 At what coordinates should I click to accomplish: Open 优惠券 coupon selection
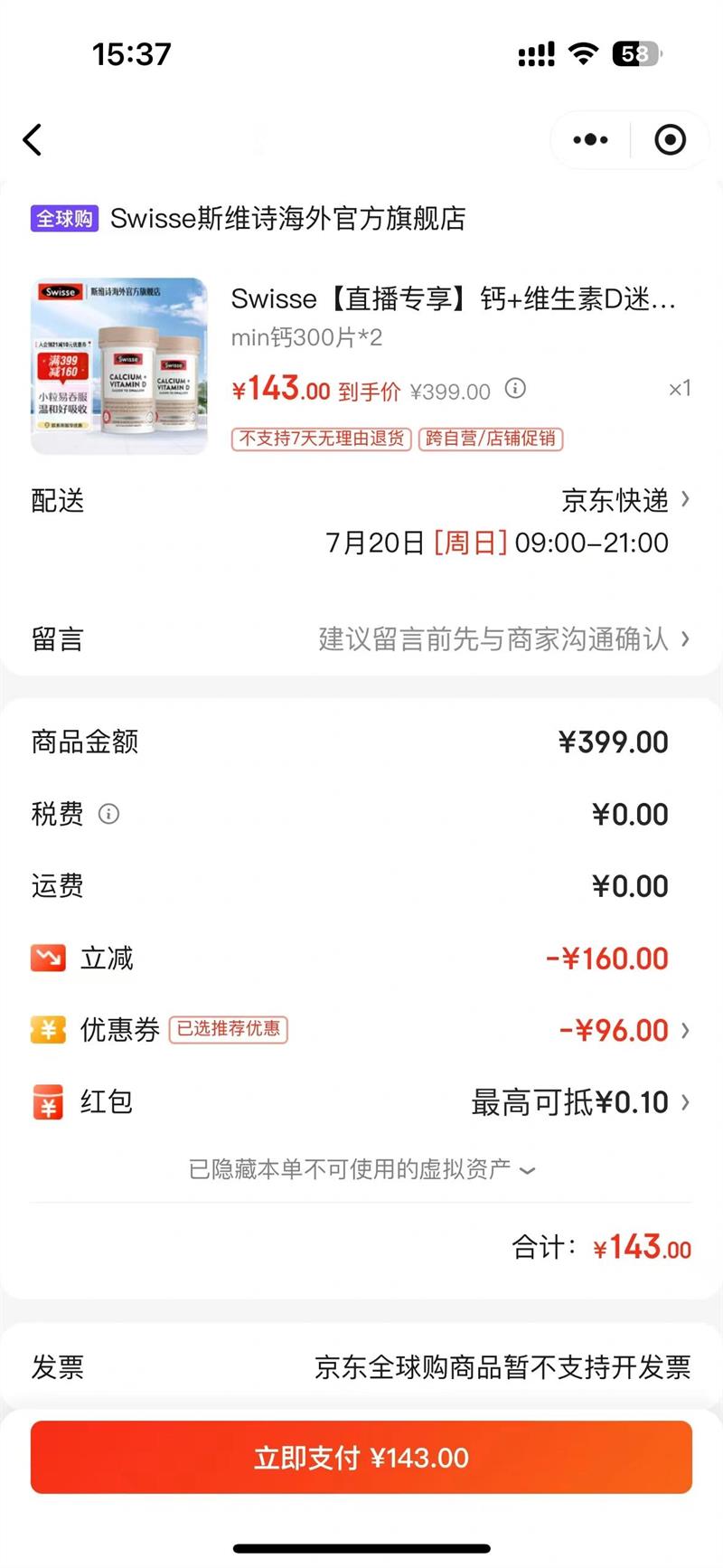tap(361, 1030)
